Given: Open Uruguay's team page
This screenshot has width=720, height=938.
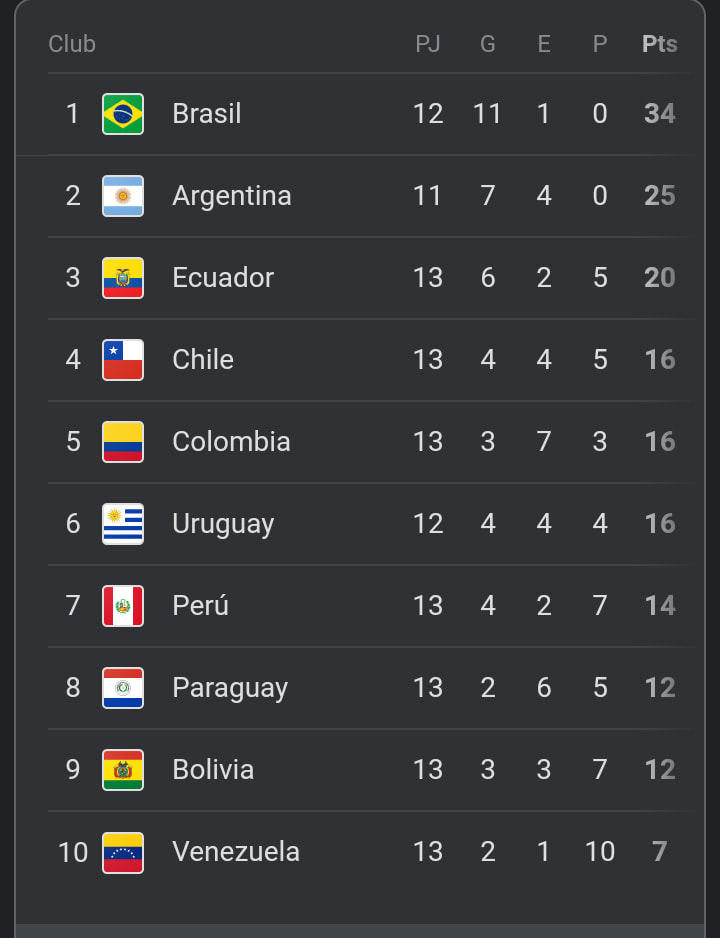Looking at the screenshot, I should (x=223, y=524).
